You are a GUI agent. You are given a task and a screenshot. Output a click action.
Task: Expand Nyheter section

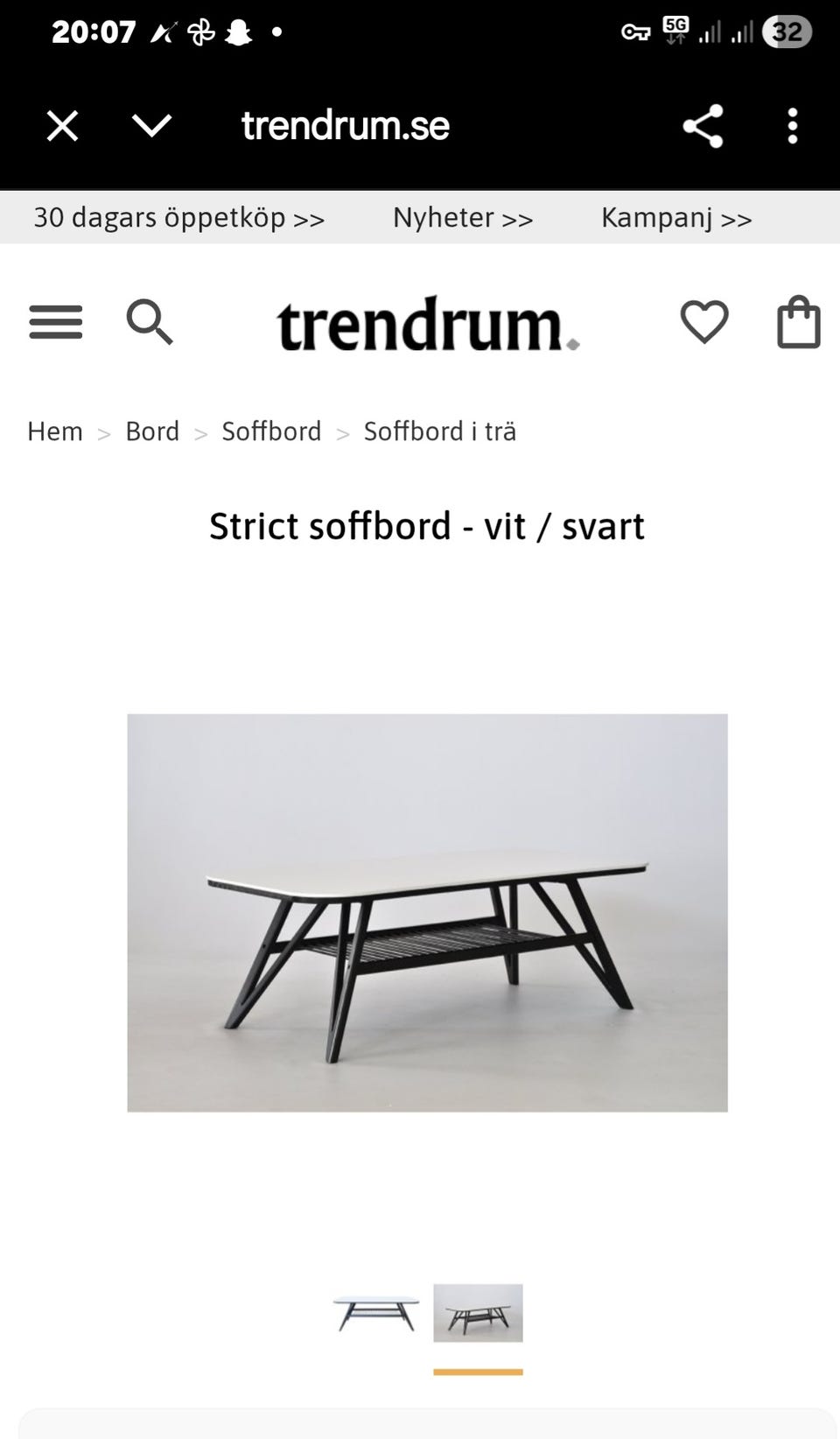tap(463, 218)
